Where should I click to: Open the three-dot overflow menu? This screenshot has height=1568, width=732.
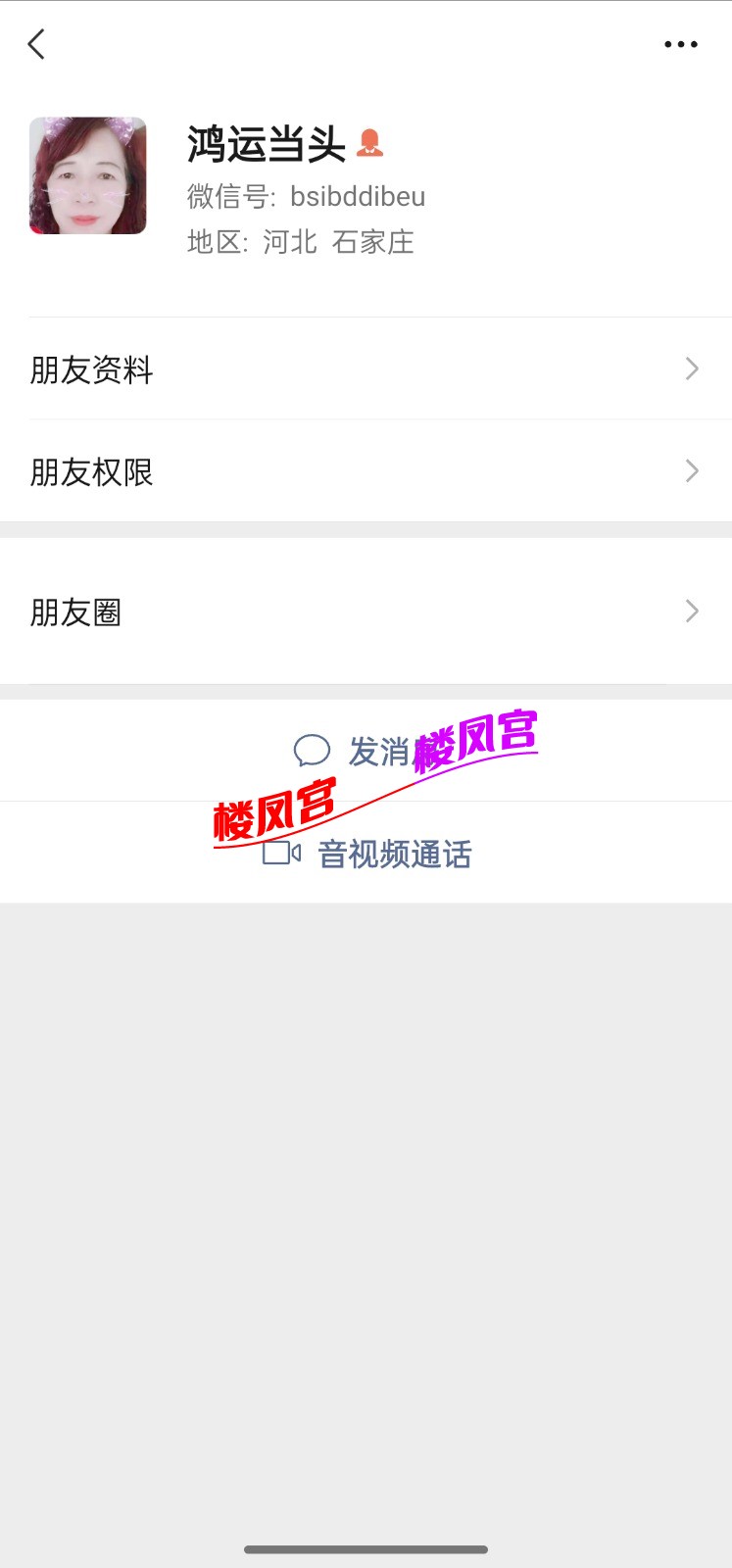click(x=680, y=44)
